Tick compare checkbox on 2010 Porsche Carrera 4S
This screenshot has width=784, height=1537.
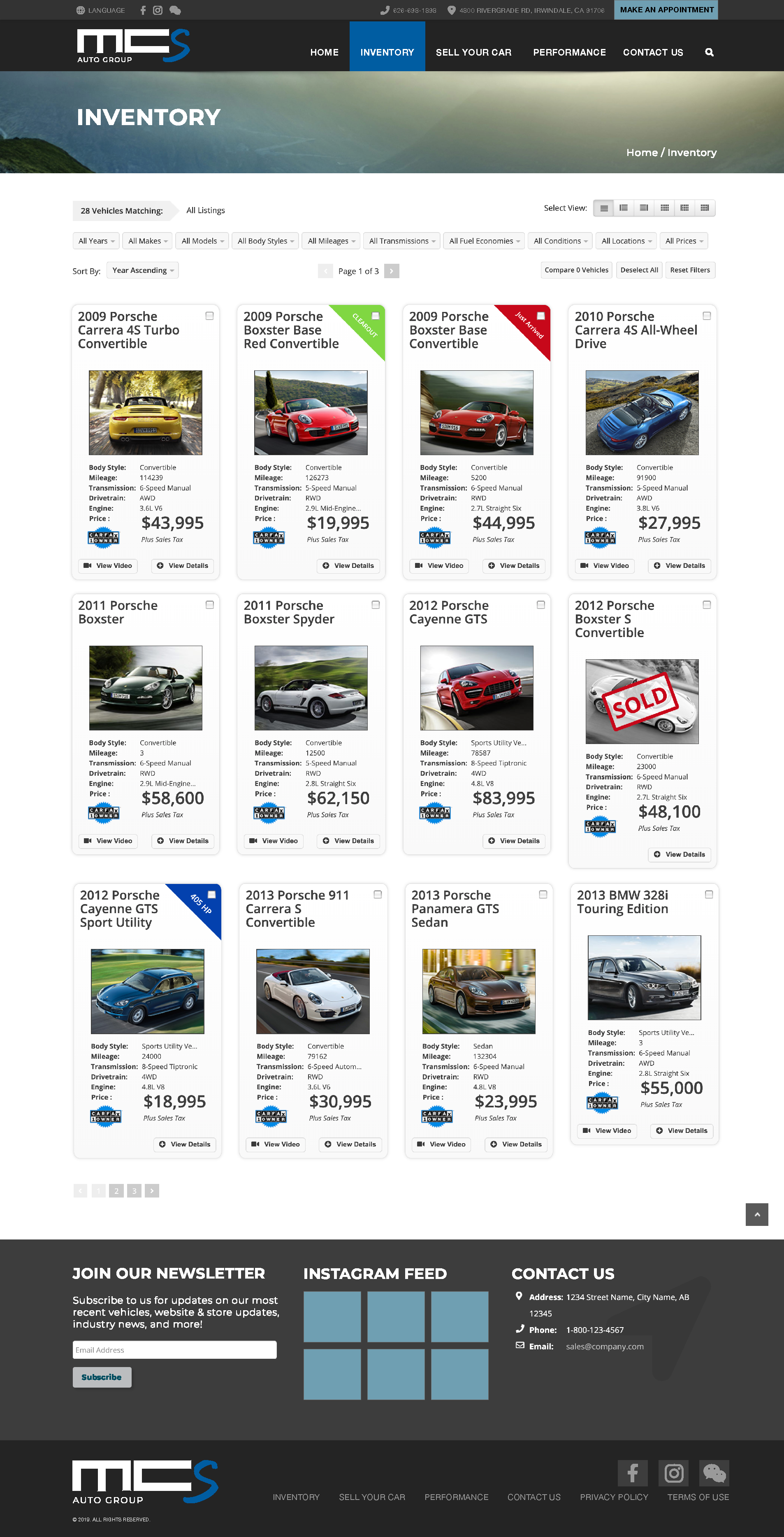tap(707, 316)
